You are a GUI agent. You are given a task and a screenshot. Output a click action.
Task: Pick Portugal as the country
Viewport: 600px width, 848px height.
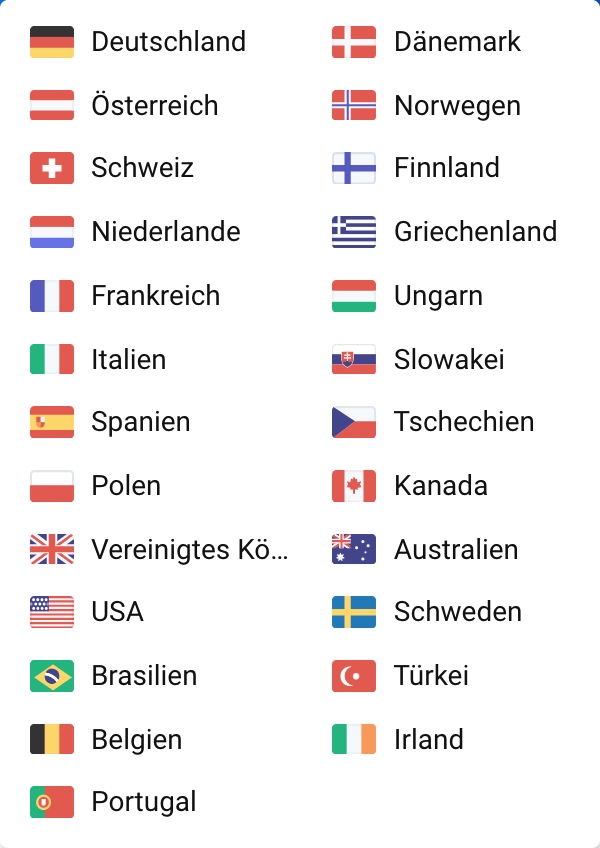tap(143, 802)
